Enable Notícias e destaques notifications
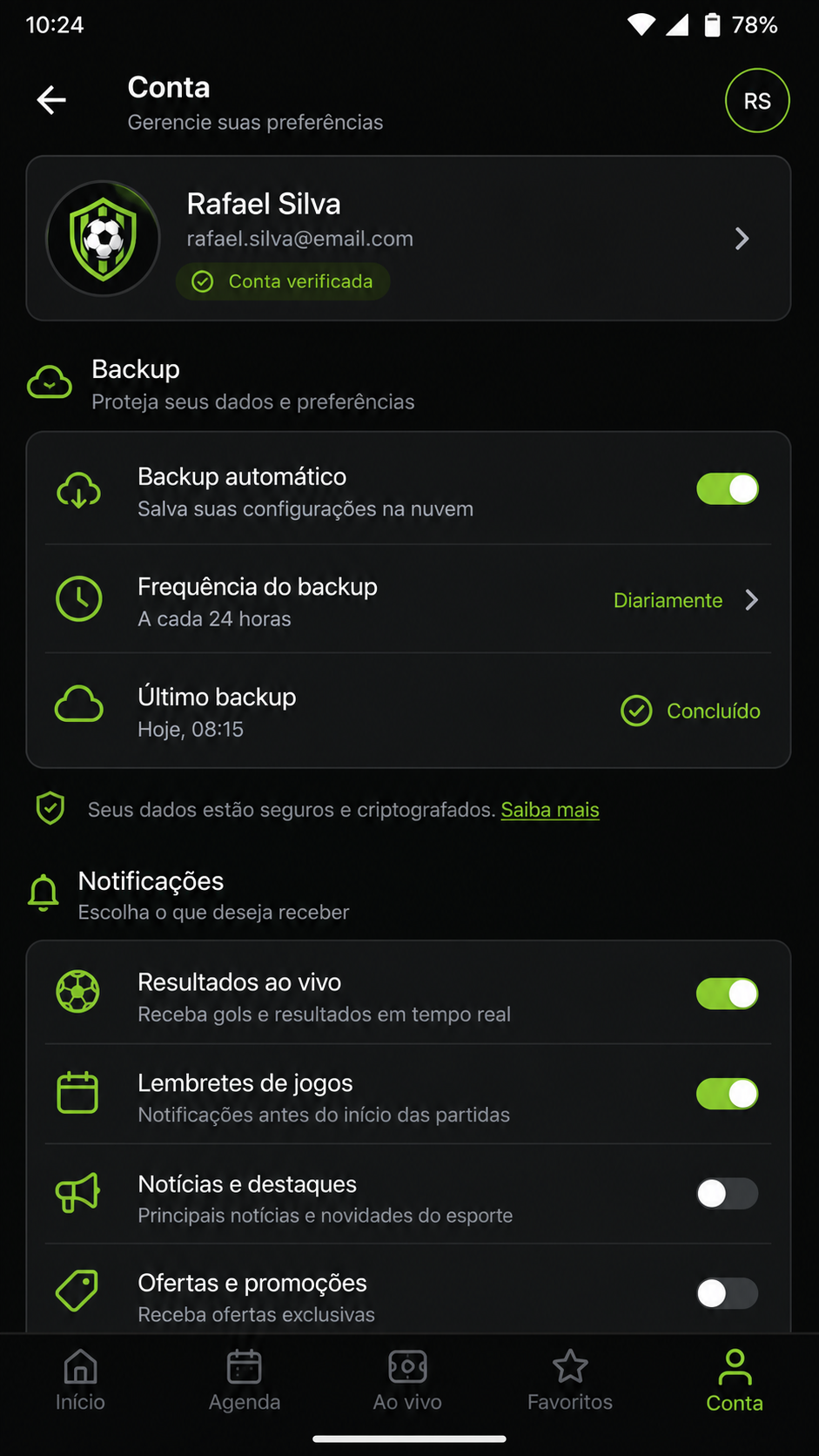The height and width of the screenshot is (1456, 819). 728,1194
